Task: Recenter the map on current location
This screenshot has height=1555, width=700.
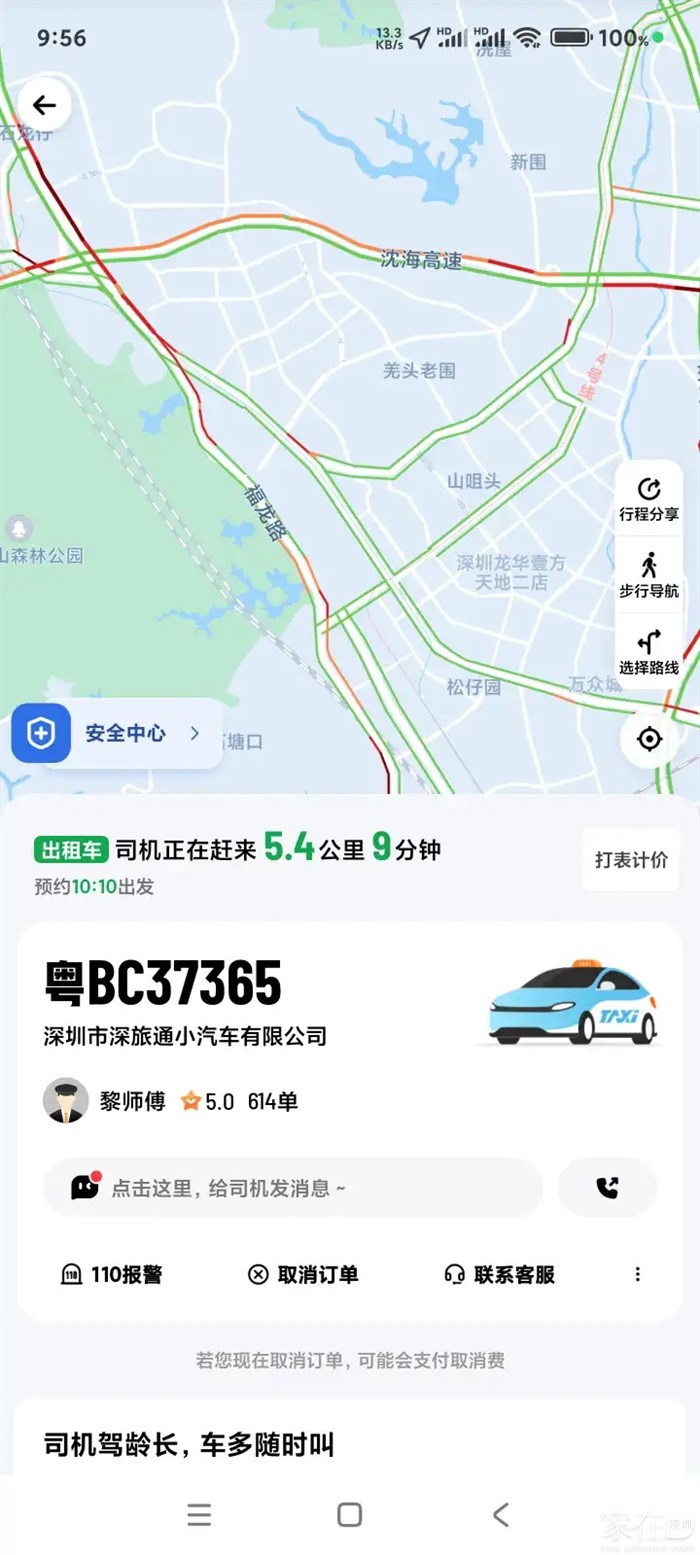Action: point(649,739)
